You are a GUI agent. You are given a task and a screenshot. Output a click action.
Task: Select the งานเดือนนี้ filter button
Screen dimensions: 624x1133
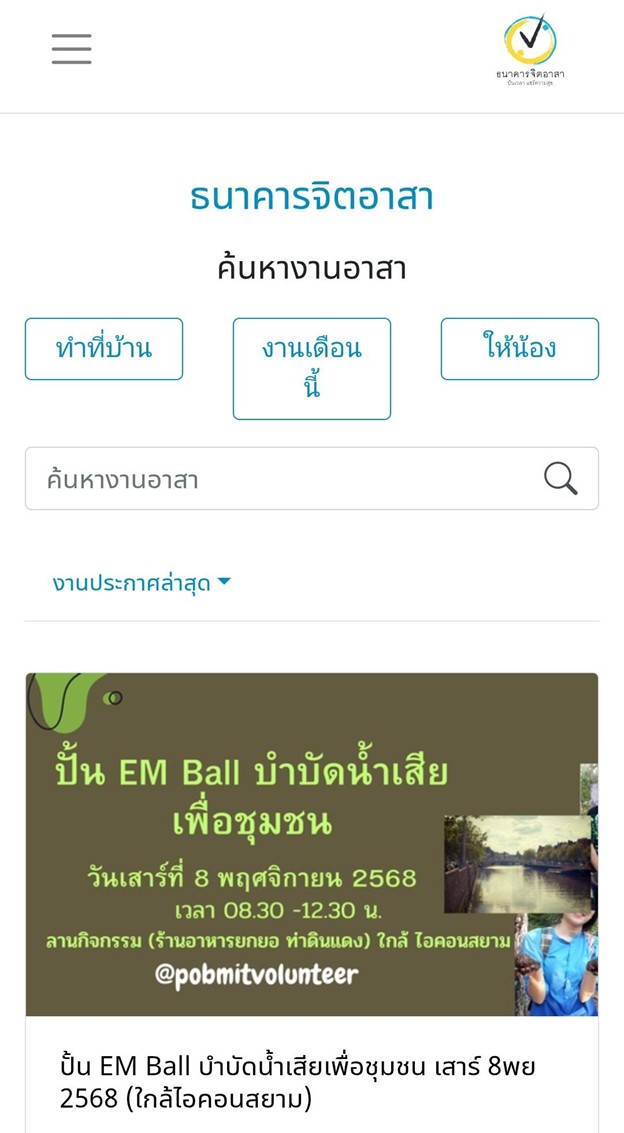click(312, 369)
